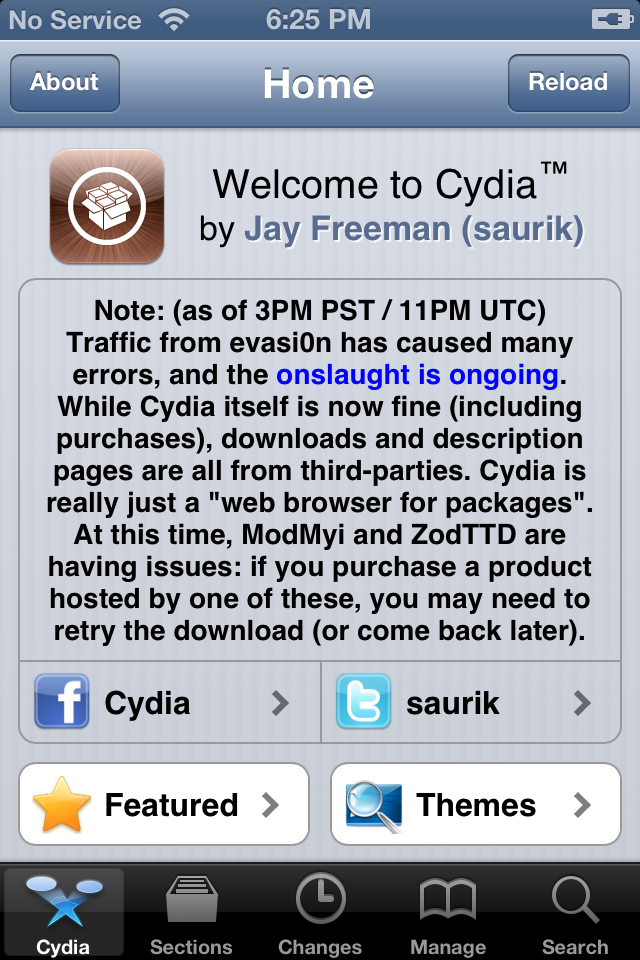Open the Cydia Facebook page row
This screenshot has height=960, width=640.
coord(169,702)
